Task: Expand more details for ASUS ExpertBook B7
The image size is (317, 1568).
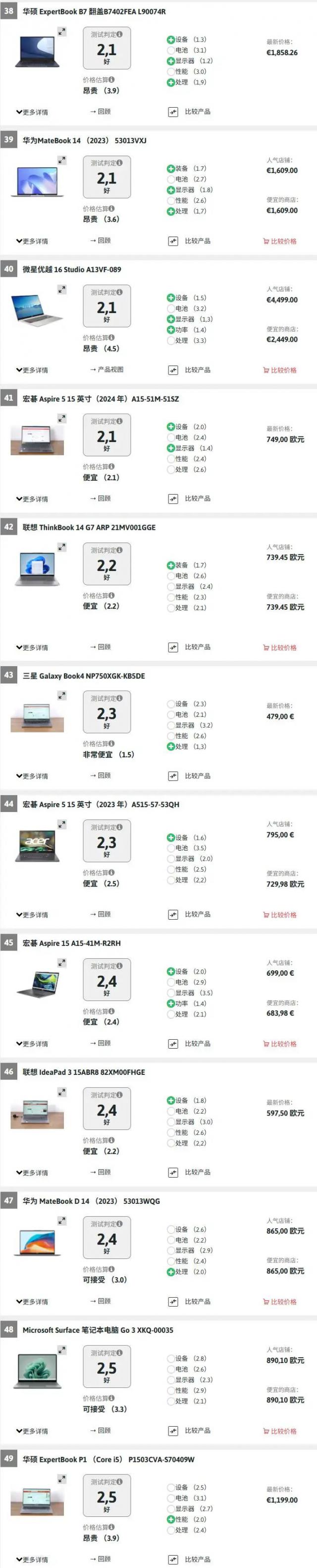Action: [32, 112]
